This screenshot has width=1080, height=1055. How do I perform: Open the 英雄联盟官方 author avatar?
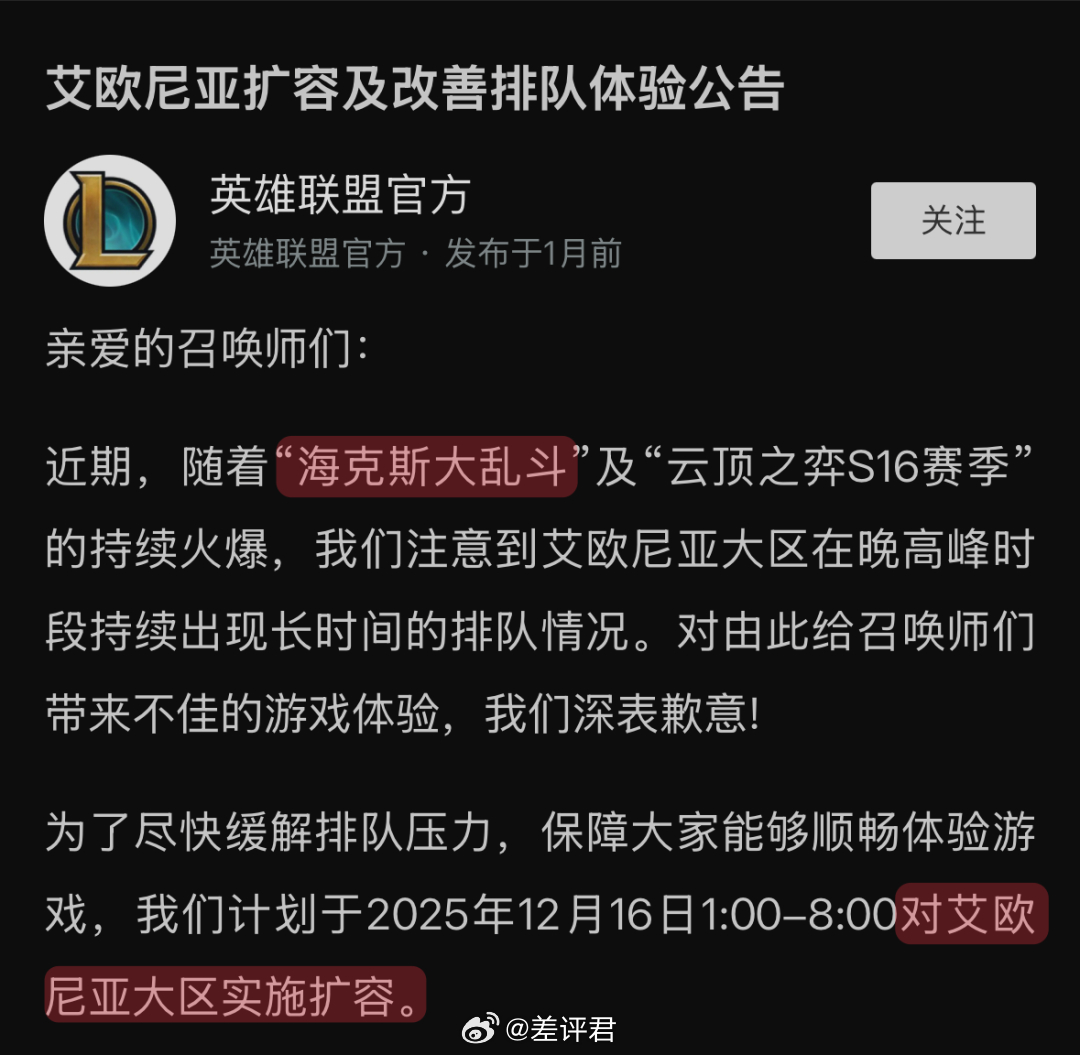(x=110, y=221)
